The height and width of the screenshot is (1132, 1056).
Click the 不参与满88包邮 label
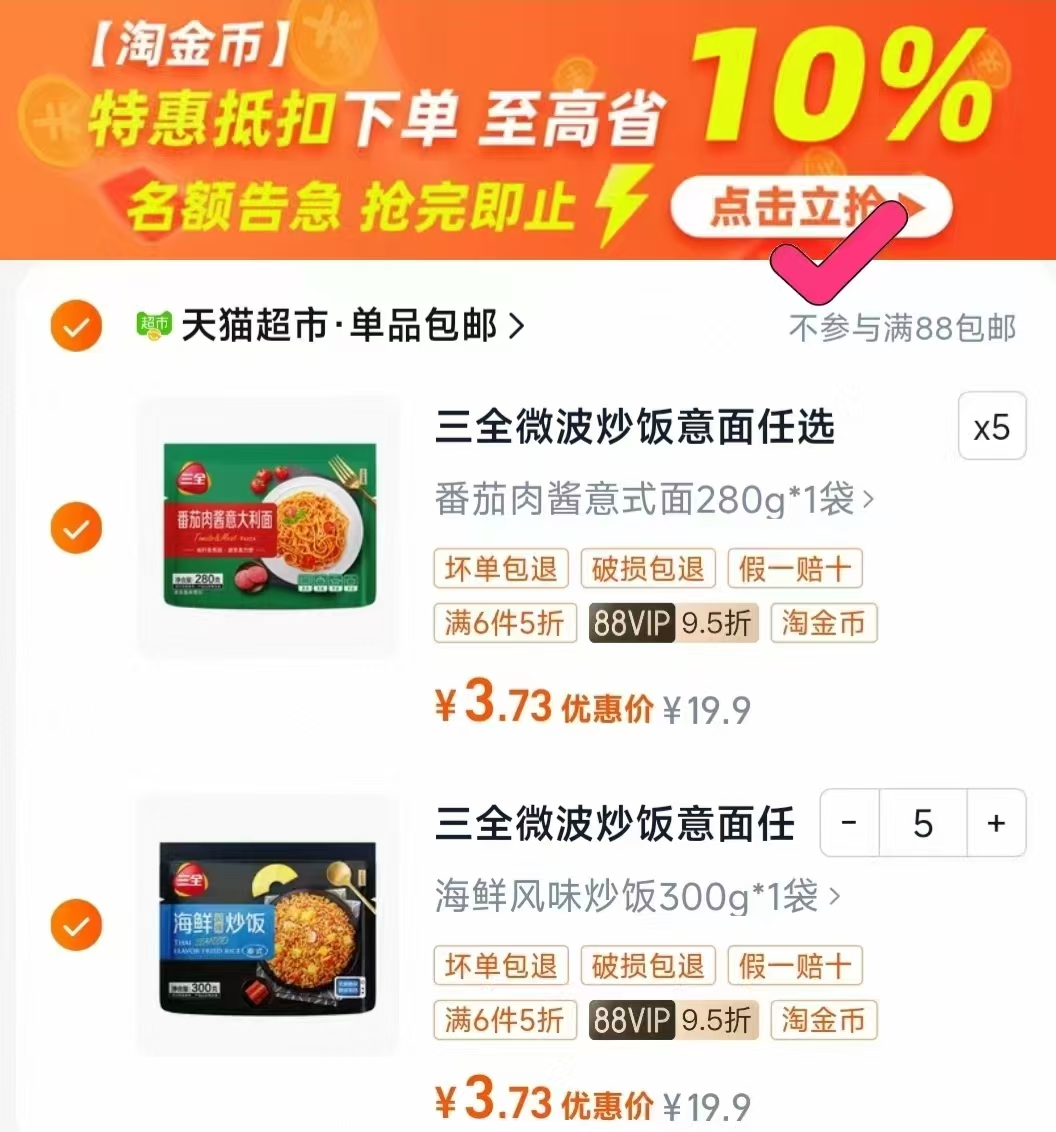(903, 326)
